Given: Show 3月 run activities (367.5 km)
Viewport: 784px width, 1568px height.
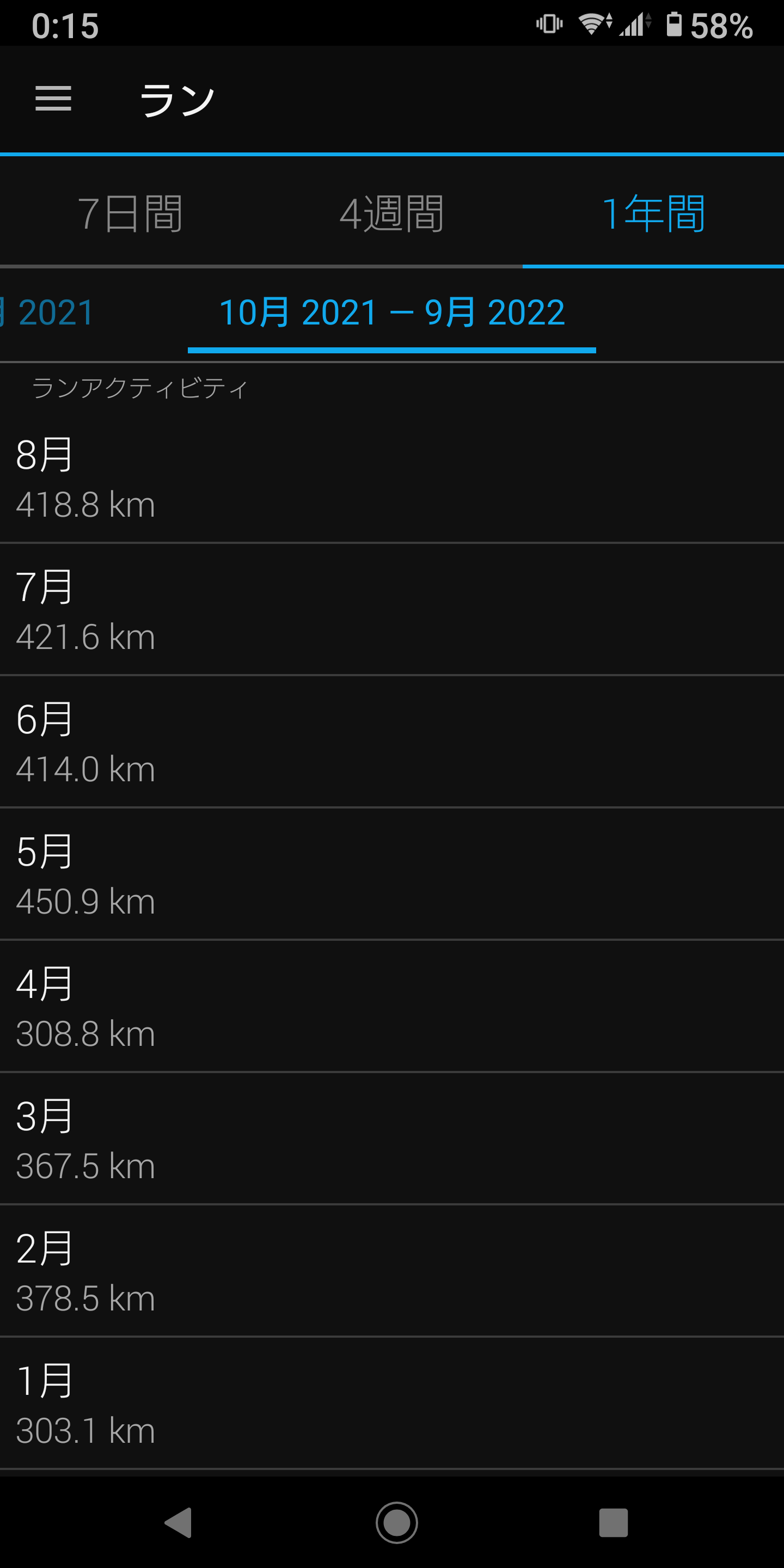Looking at the screenshot, I should 392,1140.
